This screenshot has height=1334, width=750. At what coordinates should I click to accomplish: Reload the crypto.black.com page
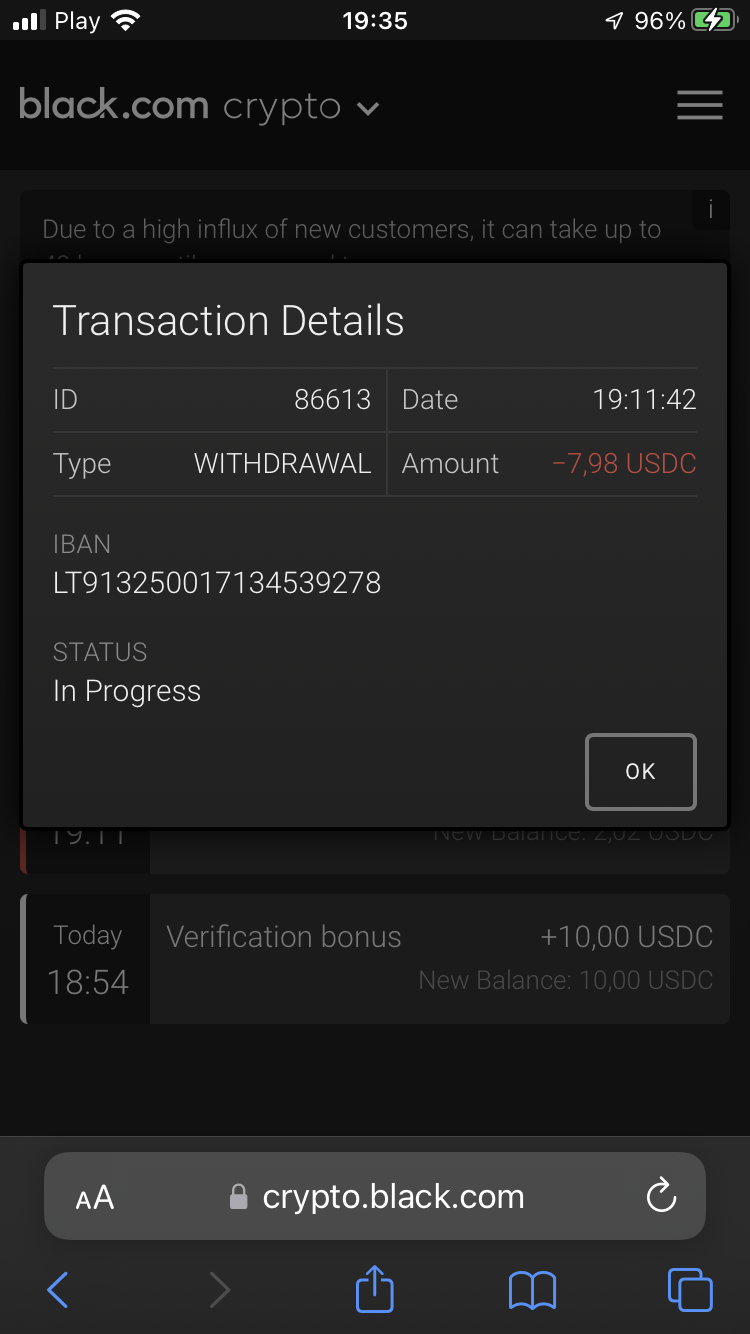661,1196
